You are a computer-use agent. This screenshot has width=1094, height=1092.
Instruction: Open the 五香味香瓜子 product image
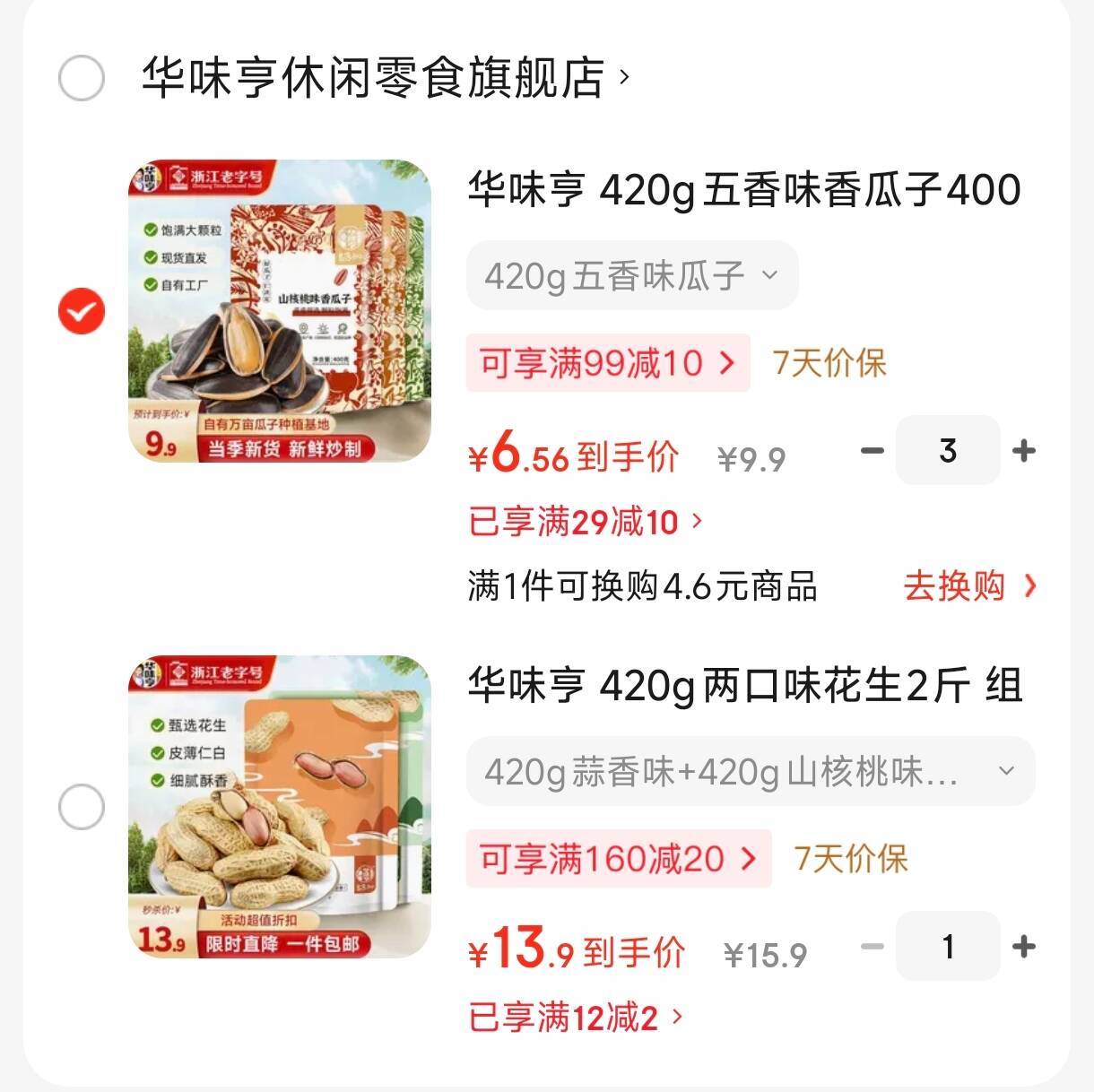pyautogui.click(x=280, y=311)
